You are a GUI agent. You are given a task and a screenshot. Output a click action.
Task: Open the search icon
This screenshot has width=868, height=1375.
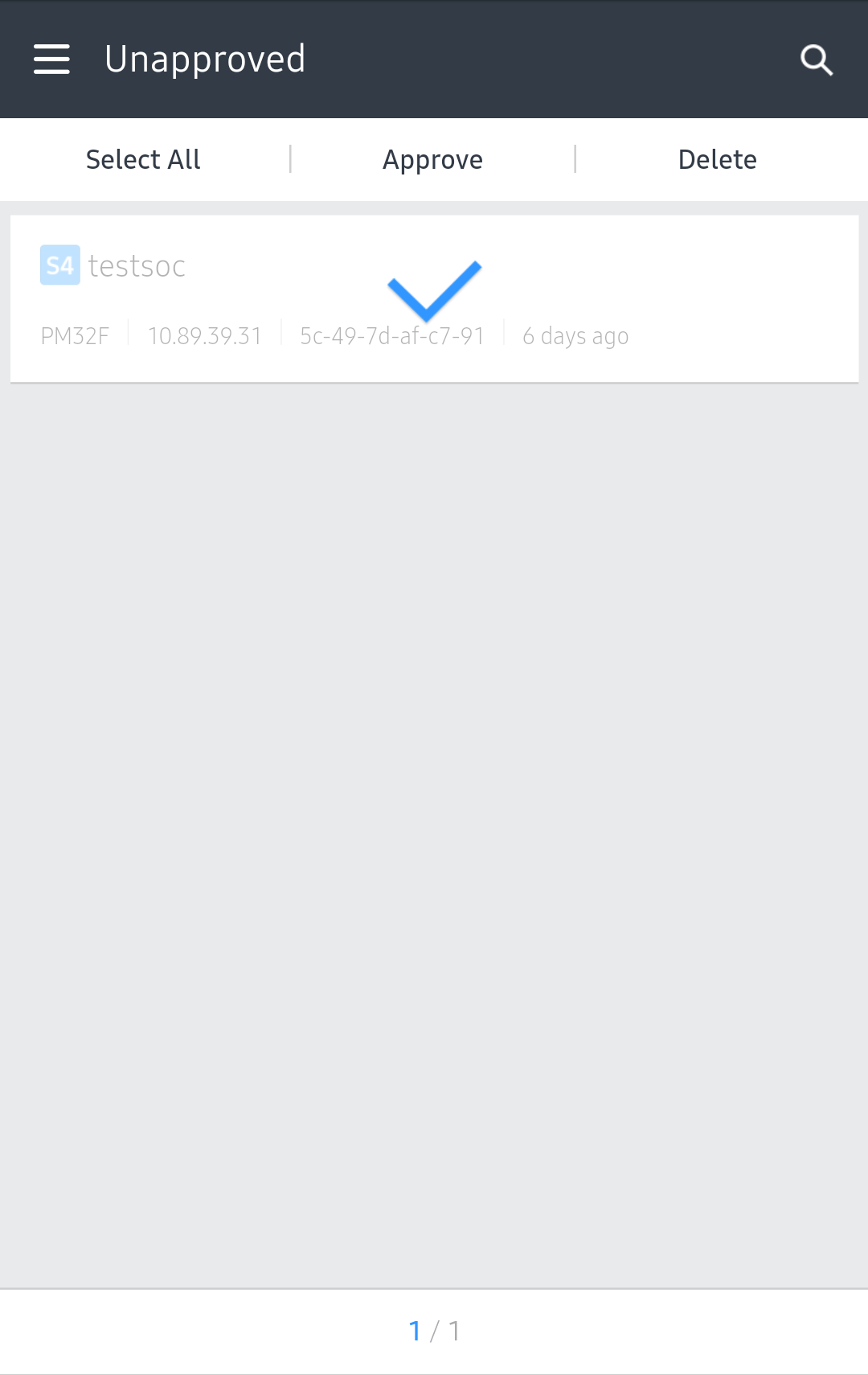click(816, 60)
